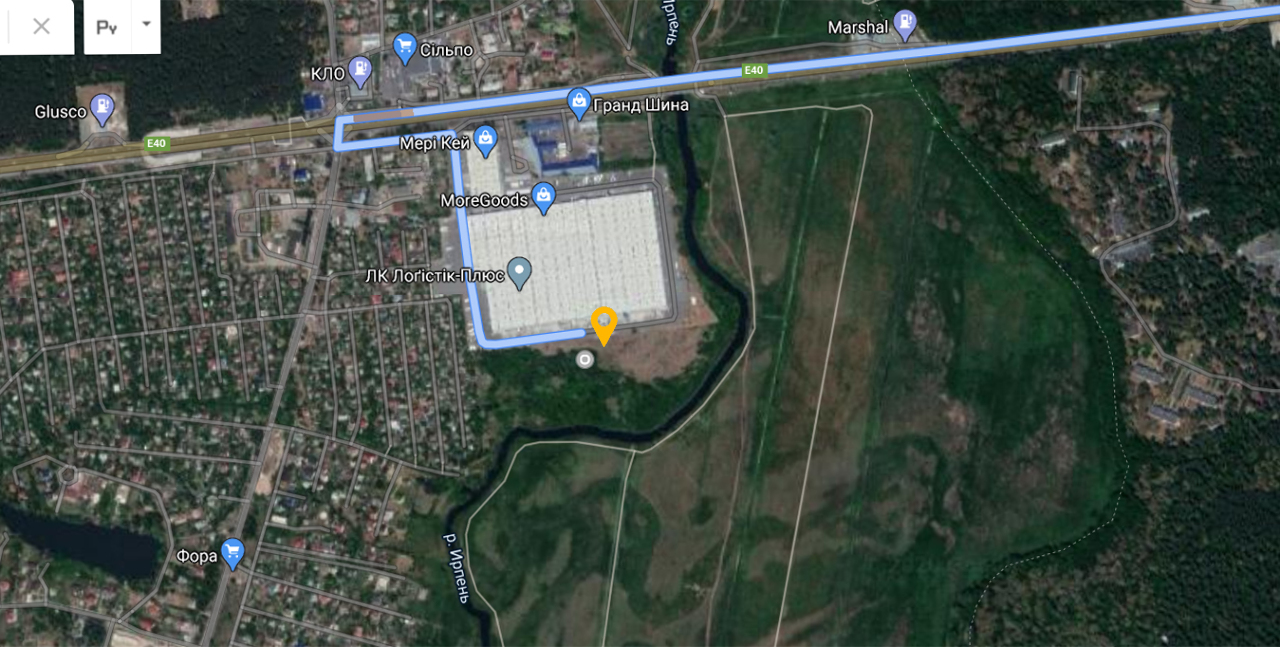Open the Фора grocery store marker
Screen dimensions: 1280x647
233,552
